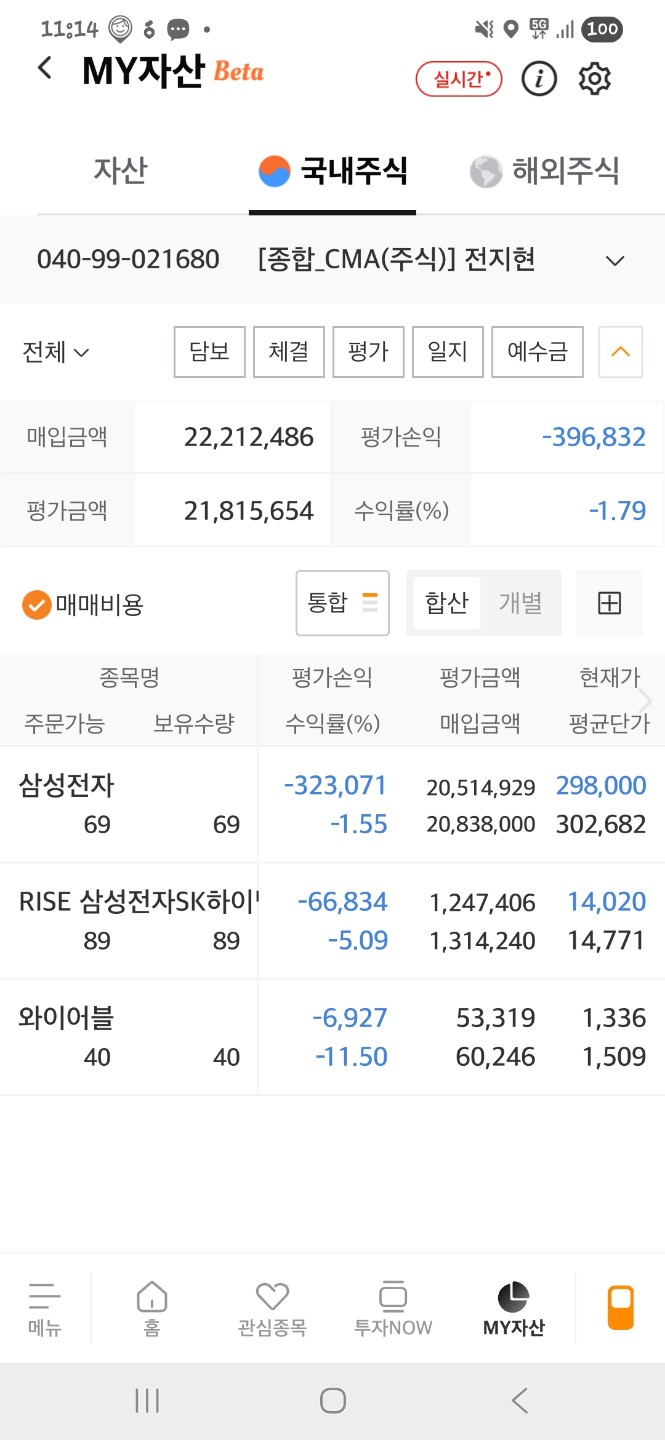665x1440 pixels.
Task: Expand the account selector dropdown
Action: click(615, 261)
